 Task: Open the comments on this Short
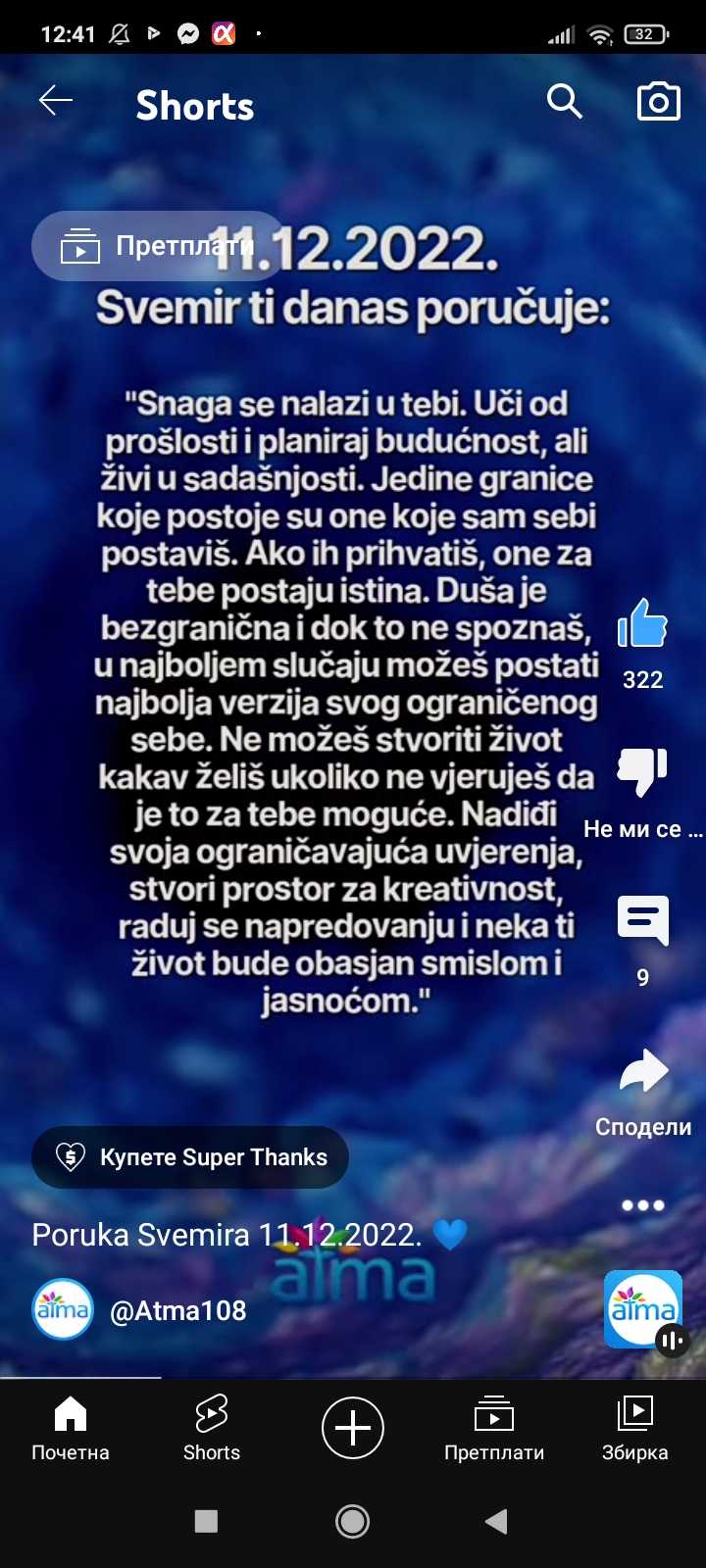[x=642, y=921]
